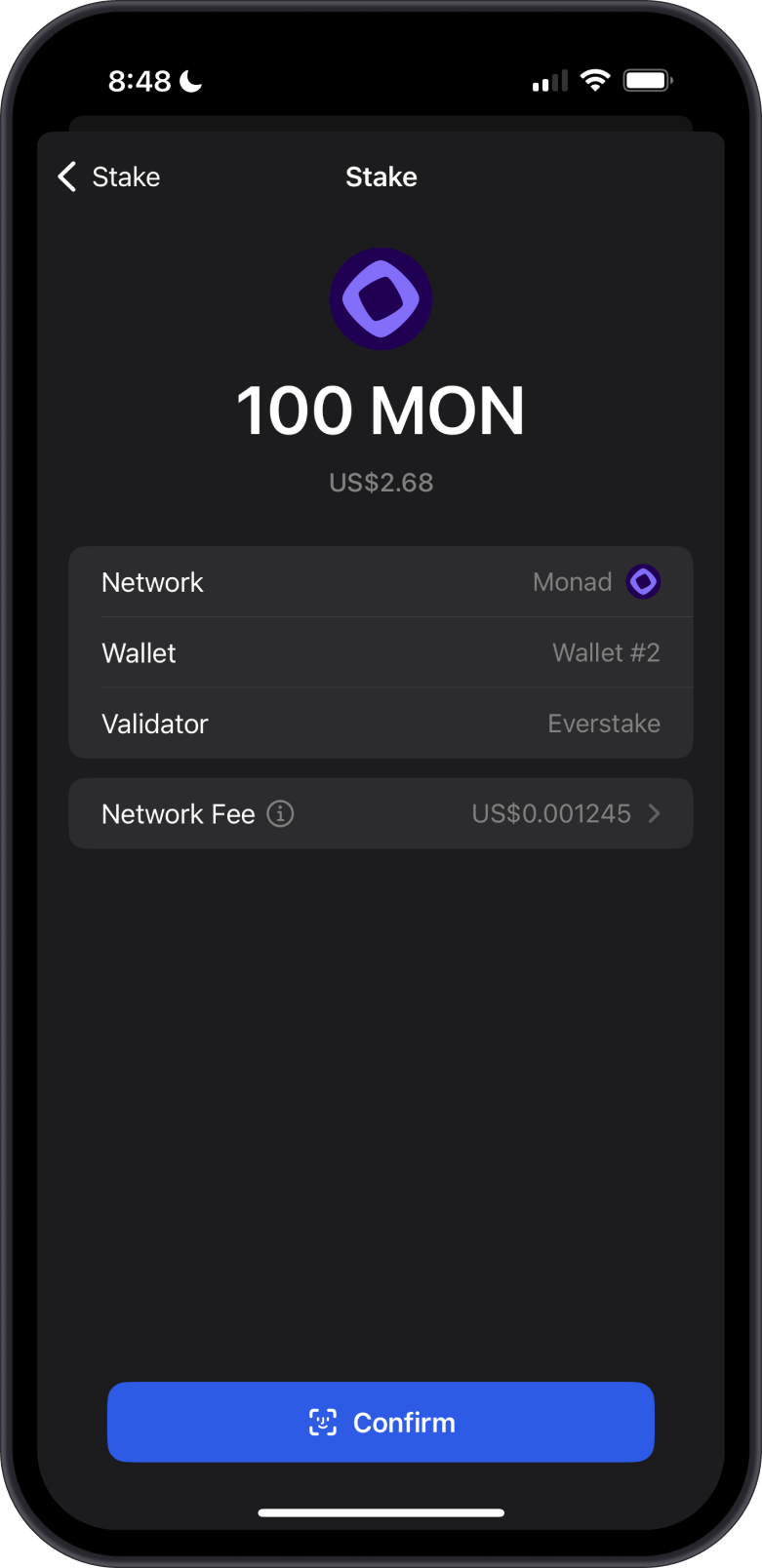Select the Monad network icon in Network row

tap(643, 581)
